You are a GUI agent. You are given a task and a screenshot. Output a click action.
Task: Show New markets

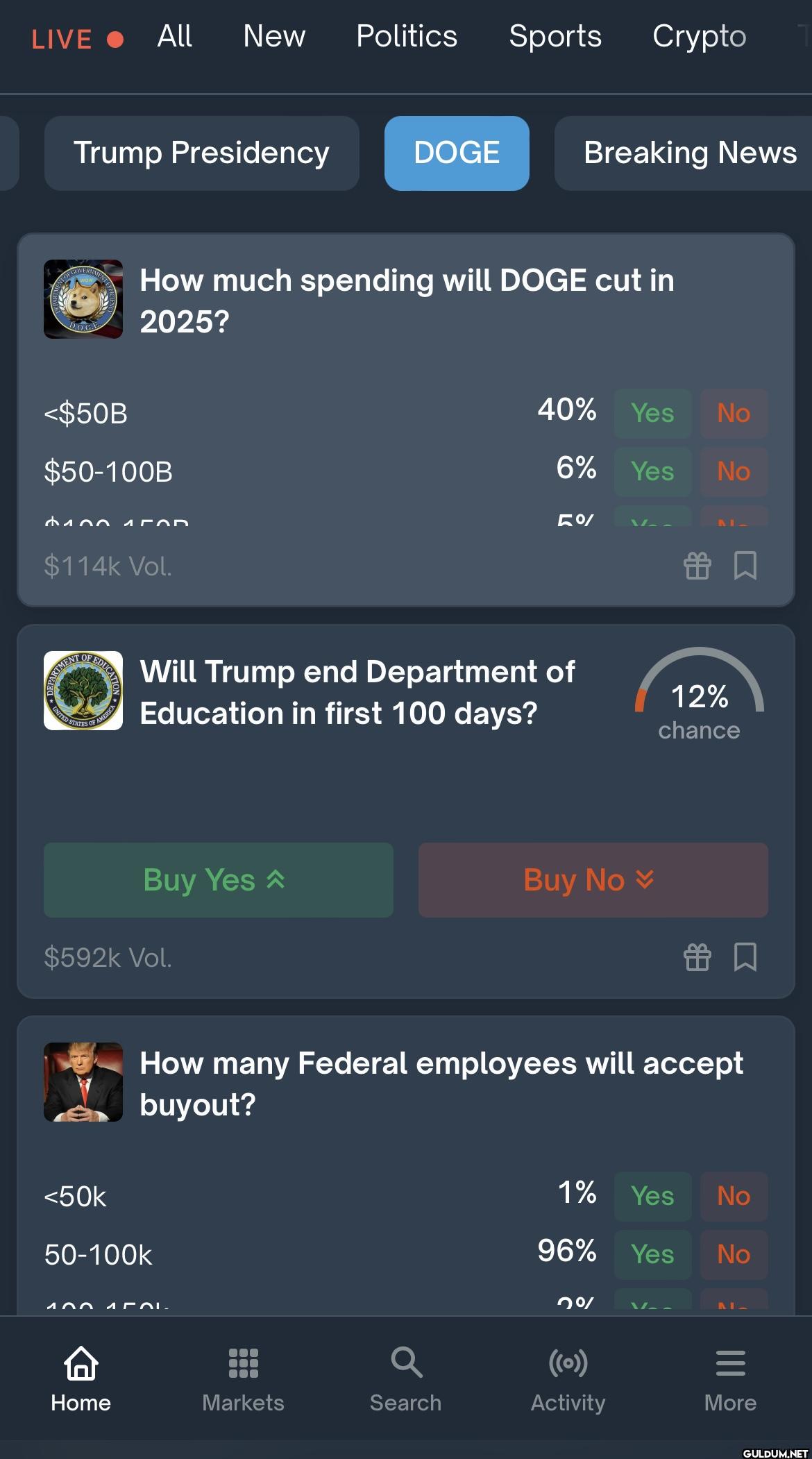click(274, 36)
